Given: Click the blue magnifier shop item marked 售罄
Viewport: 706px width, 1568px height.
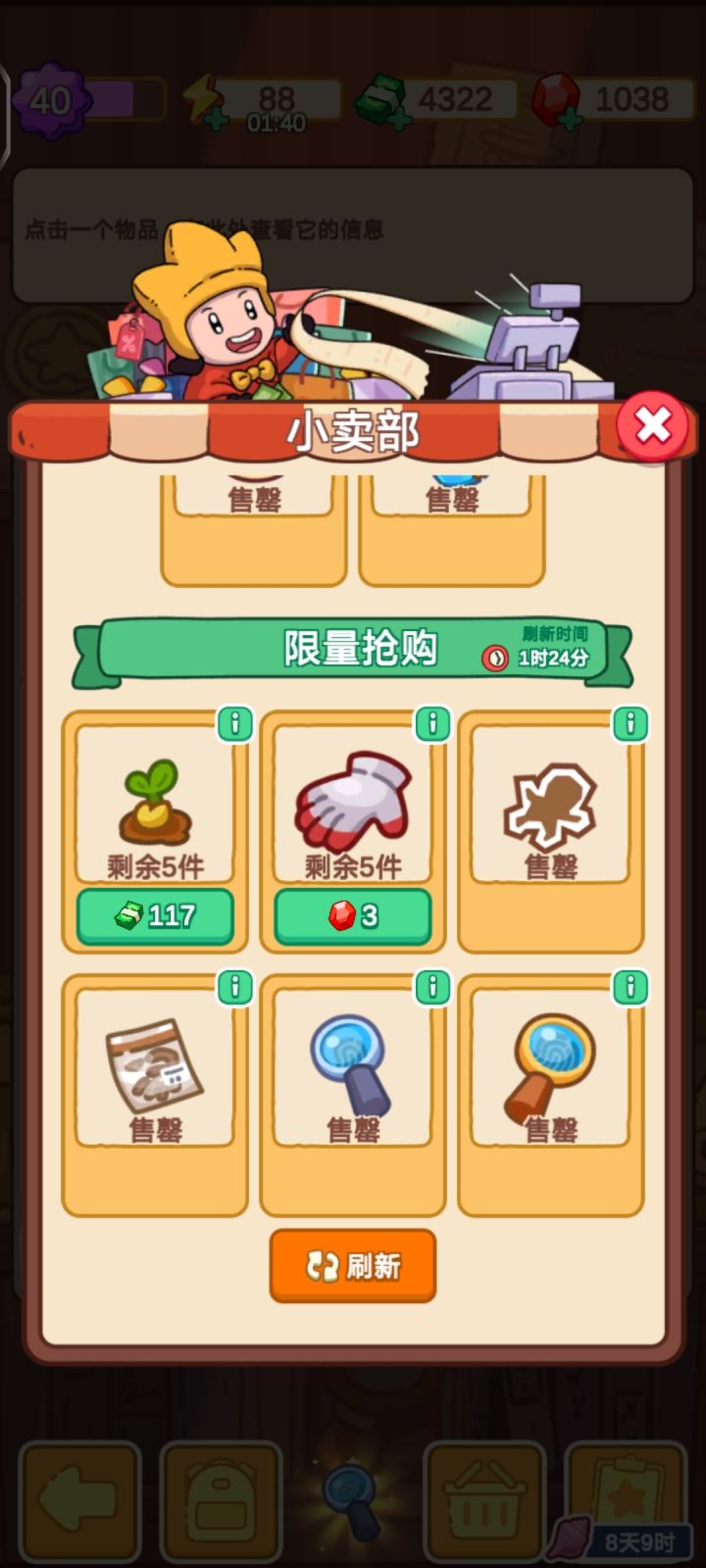Looking at the screenshot, I should coord(353,1068).
